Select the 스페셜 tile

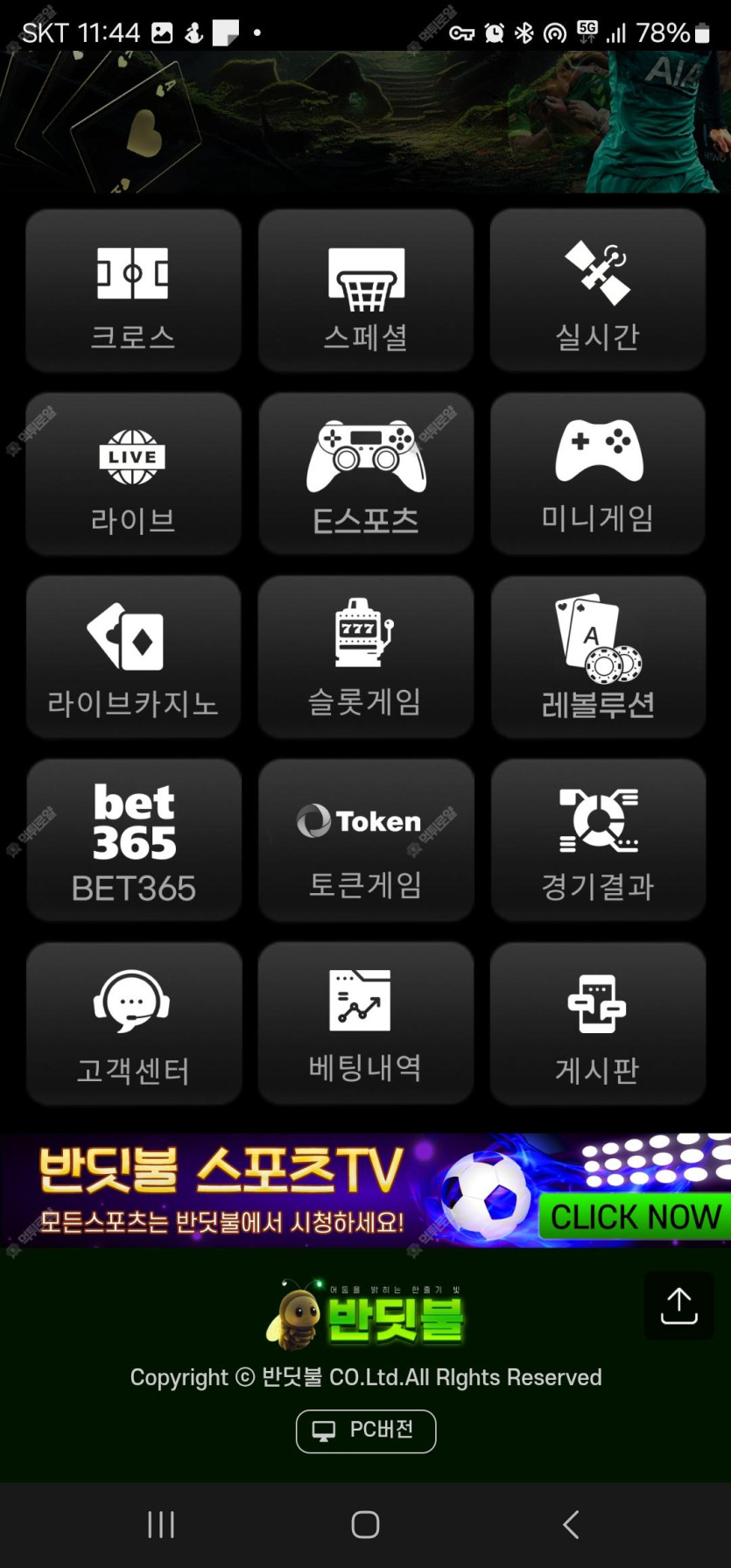point(365,291)
